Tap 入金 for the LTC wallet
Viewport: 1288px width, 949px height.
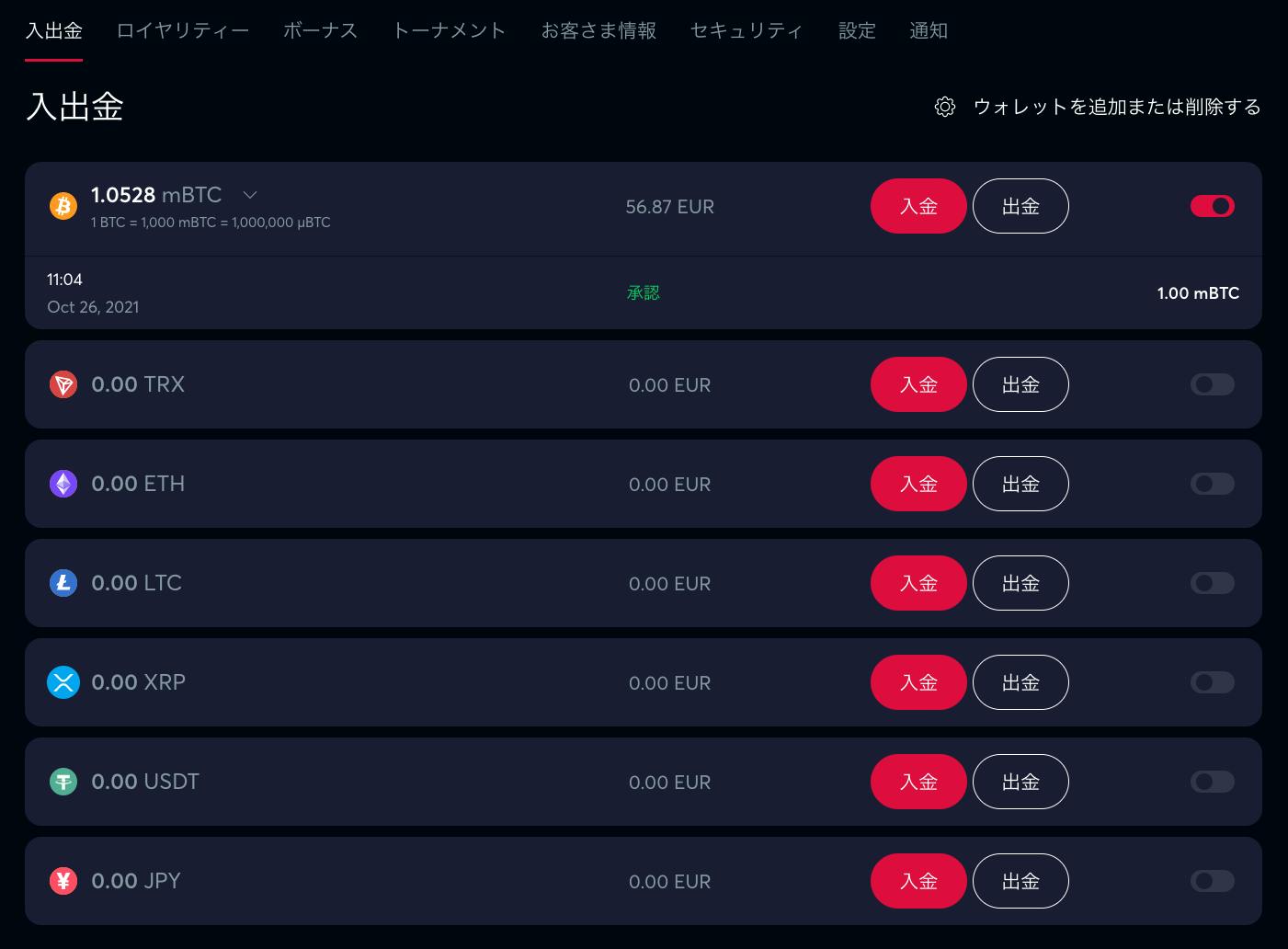918,583
